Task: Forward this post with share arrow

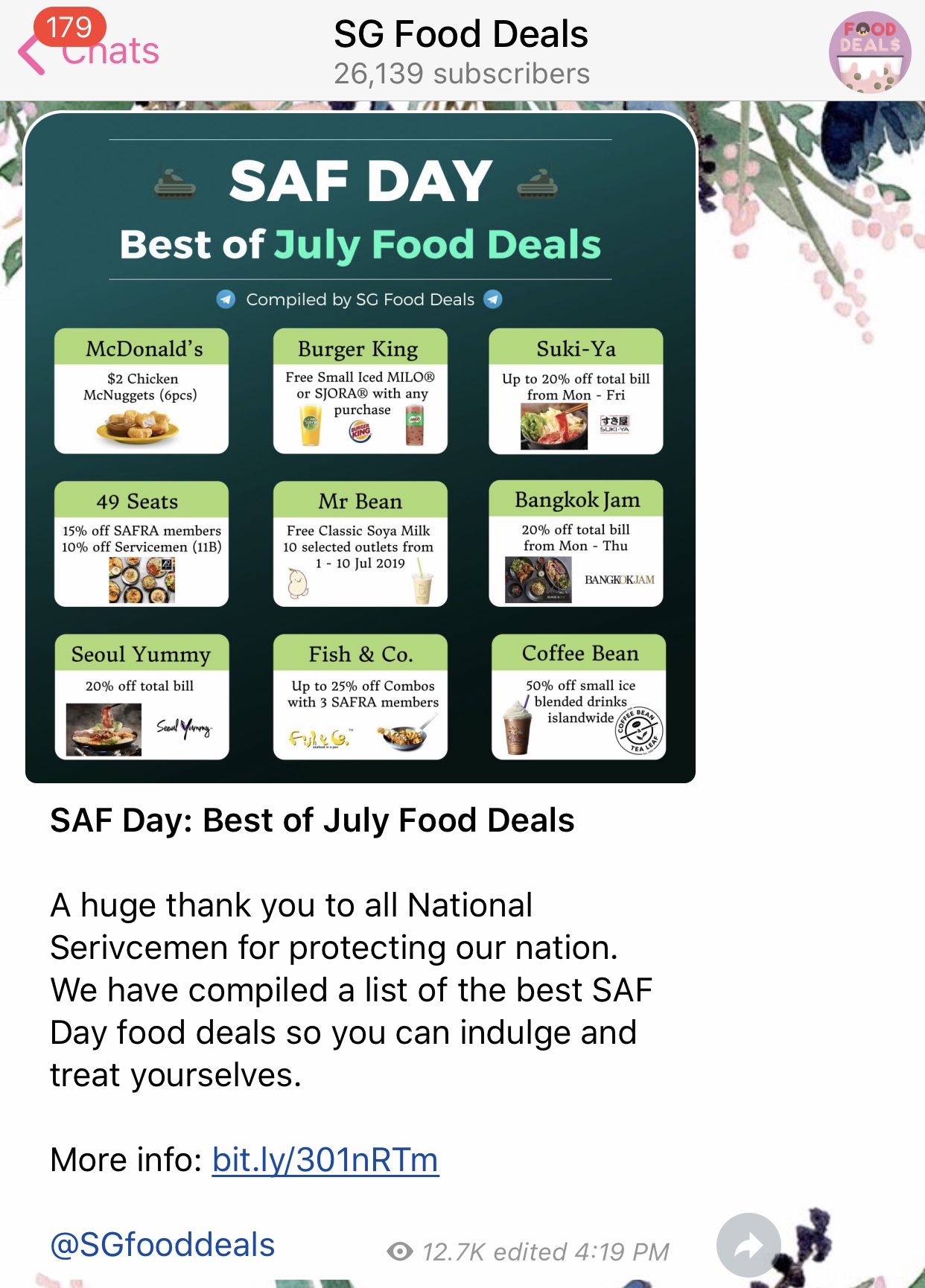Action: [748, 1244]
